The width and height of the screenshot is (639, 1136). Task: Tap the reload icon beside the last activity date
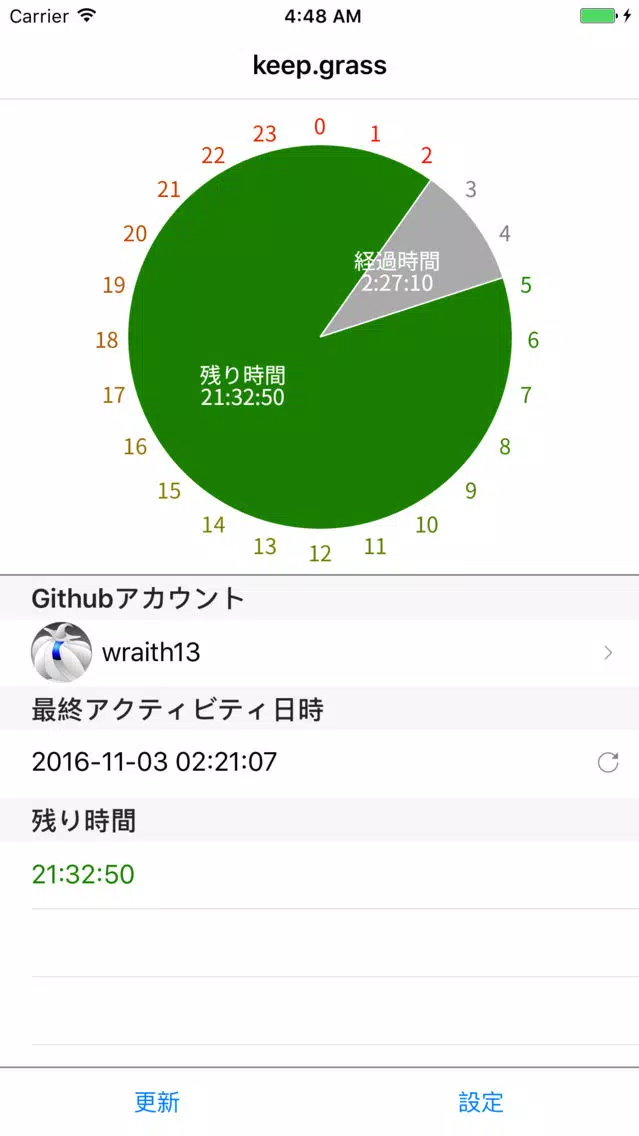click(x=608, y=762)
